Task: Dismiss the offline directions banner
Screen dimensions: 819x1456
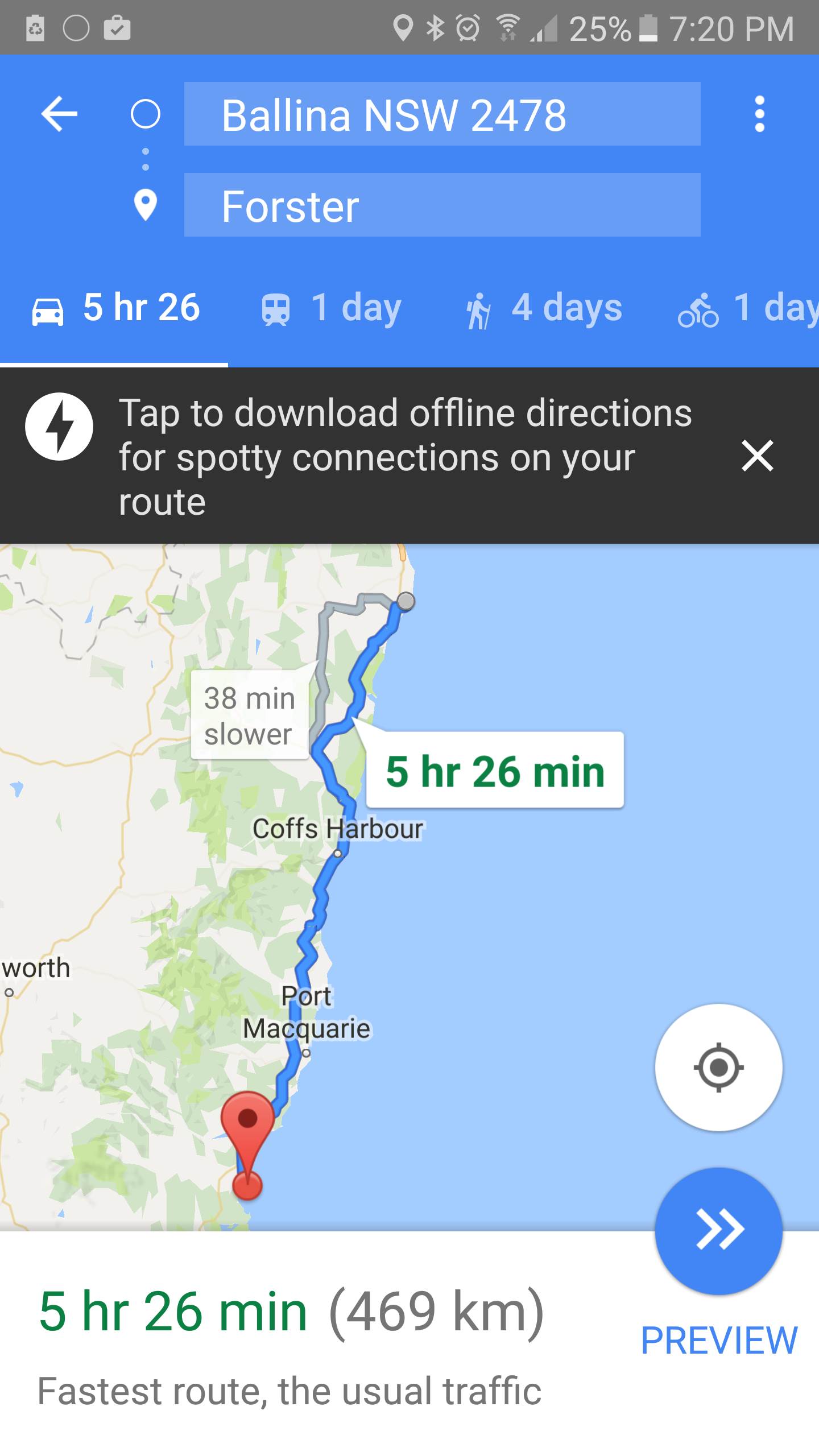Action: 757,456
